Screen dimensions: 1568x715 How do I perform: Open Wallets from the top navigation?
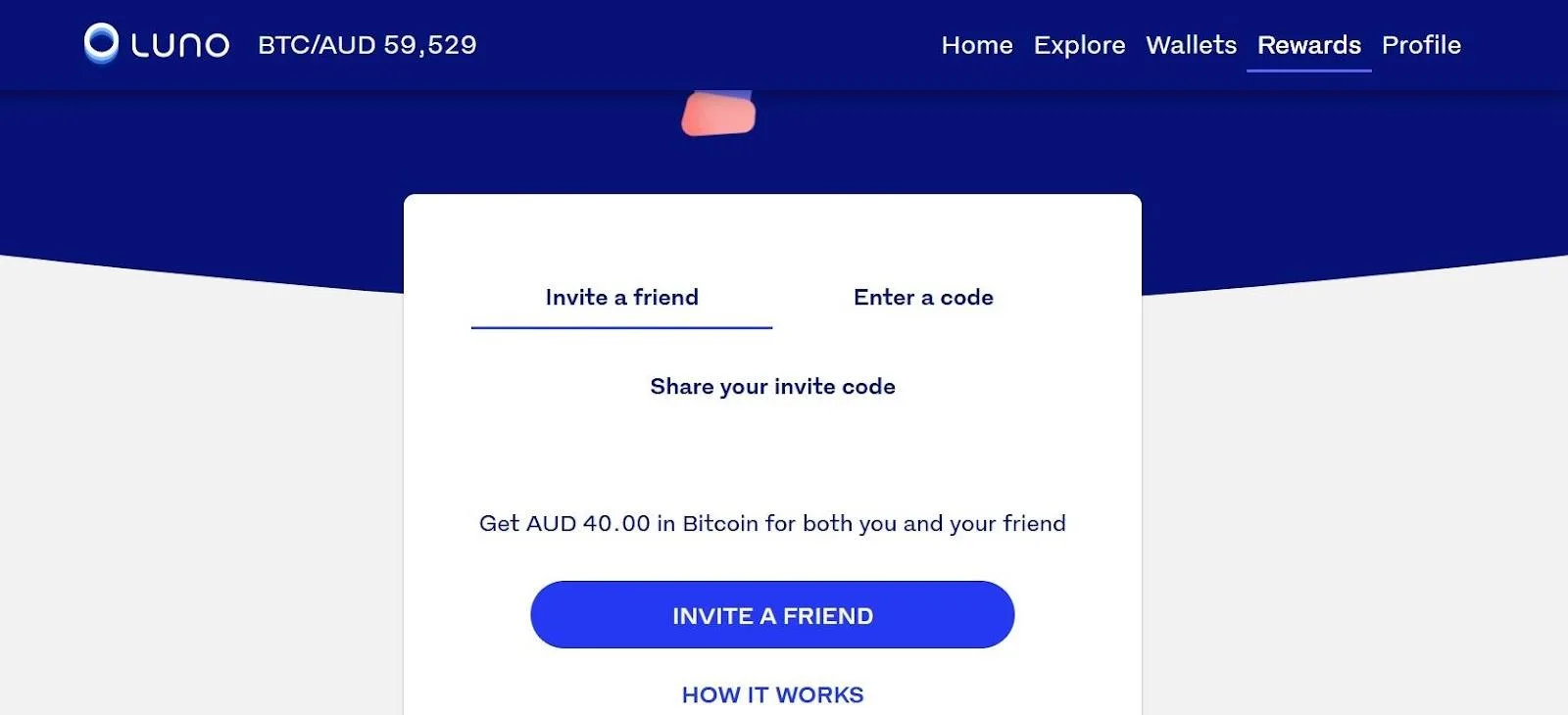1191,45
